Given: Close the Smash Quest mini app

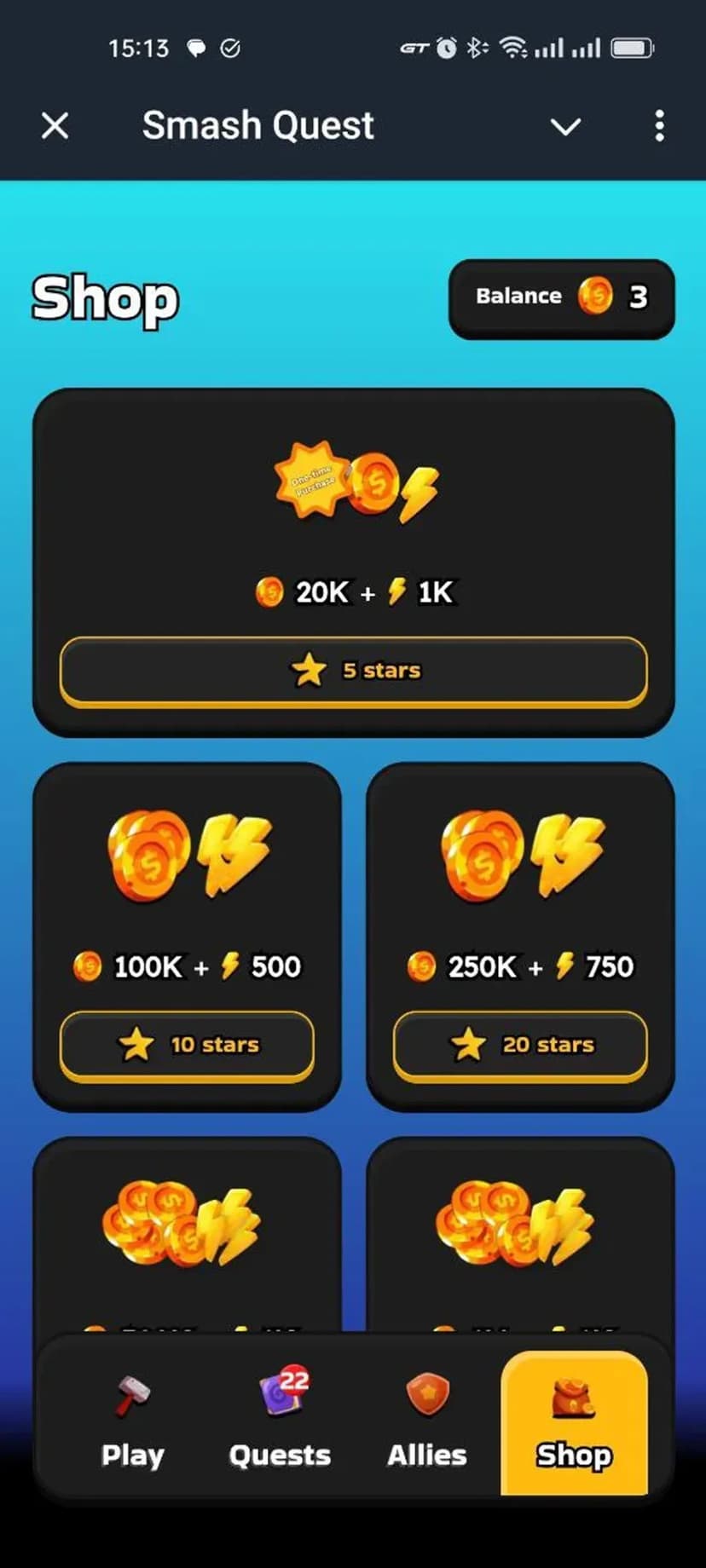Looking at the screenshot, I should [55, 126].
